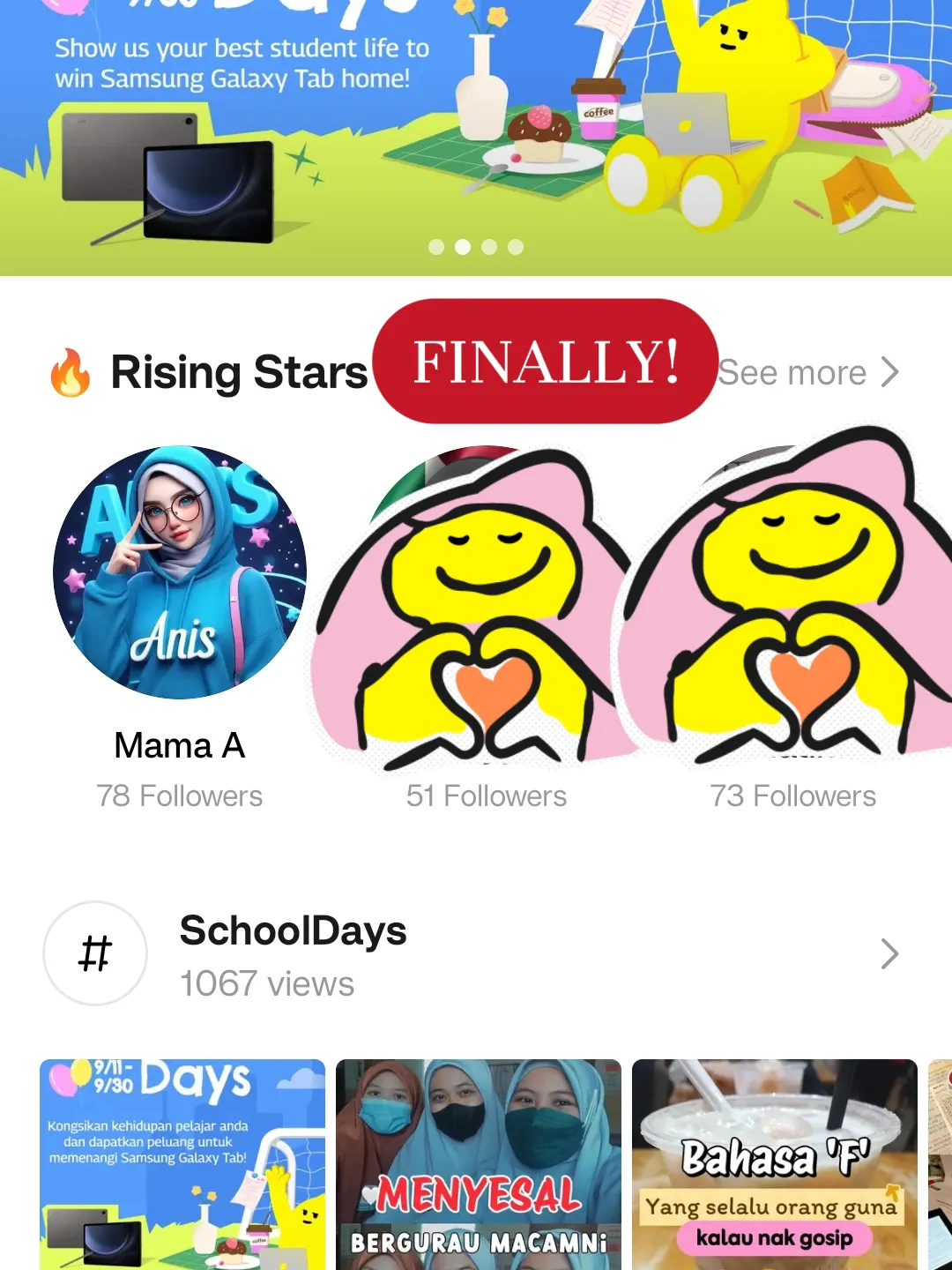
Task: Play the Bahasa 'F' video
Action: point(774,1164)
